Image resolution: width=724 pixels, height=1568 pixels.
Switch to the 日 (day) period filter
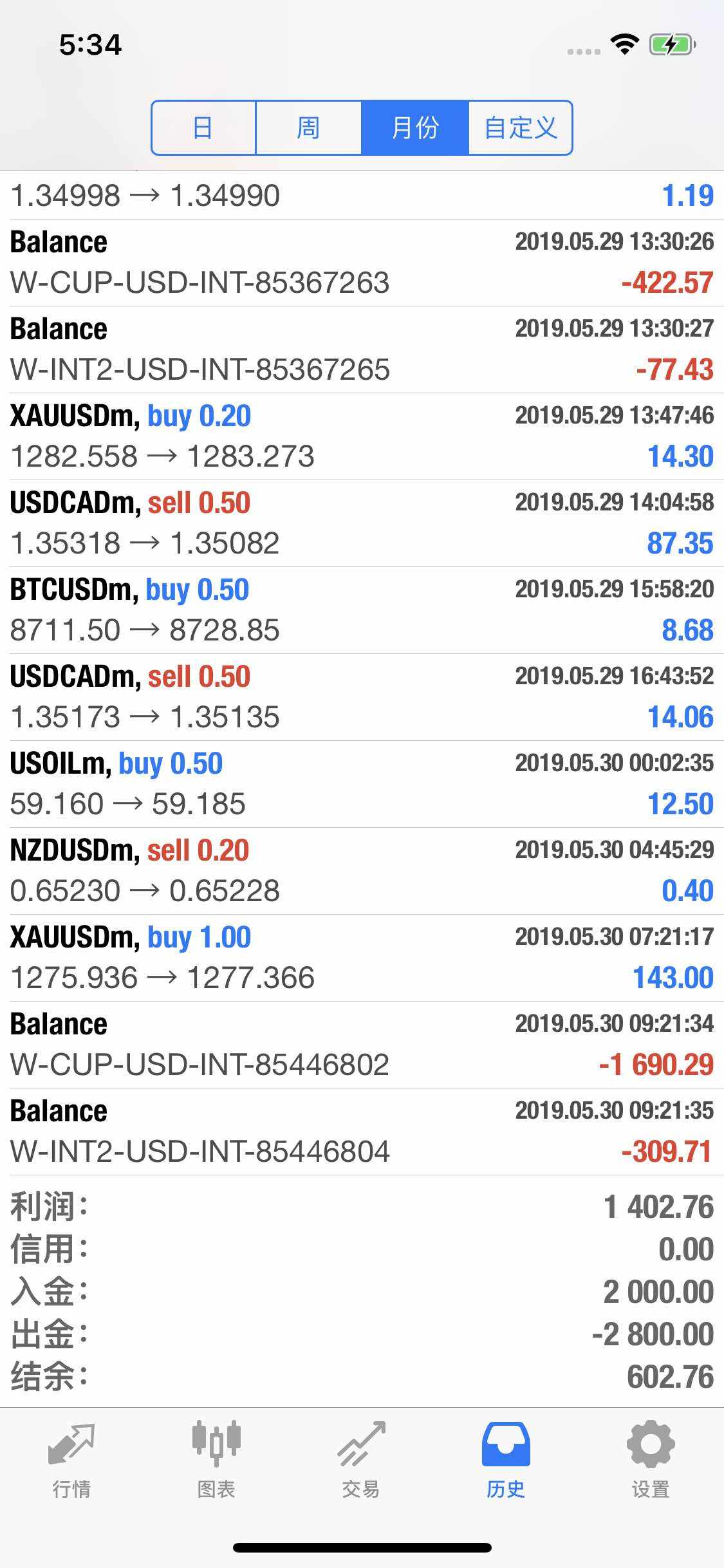click(203, 127)
